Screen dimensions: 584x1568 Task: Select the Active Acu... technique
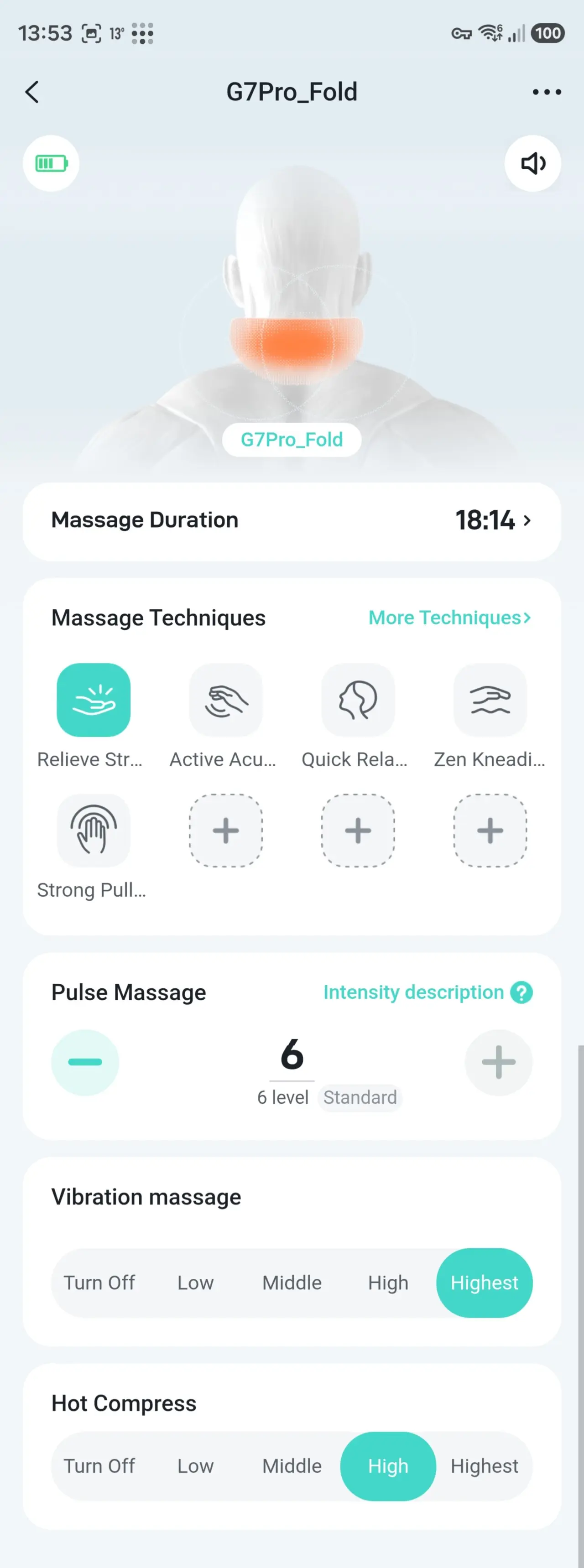pos(225,700)
